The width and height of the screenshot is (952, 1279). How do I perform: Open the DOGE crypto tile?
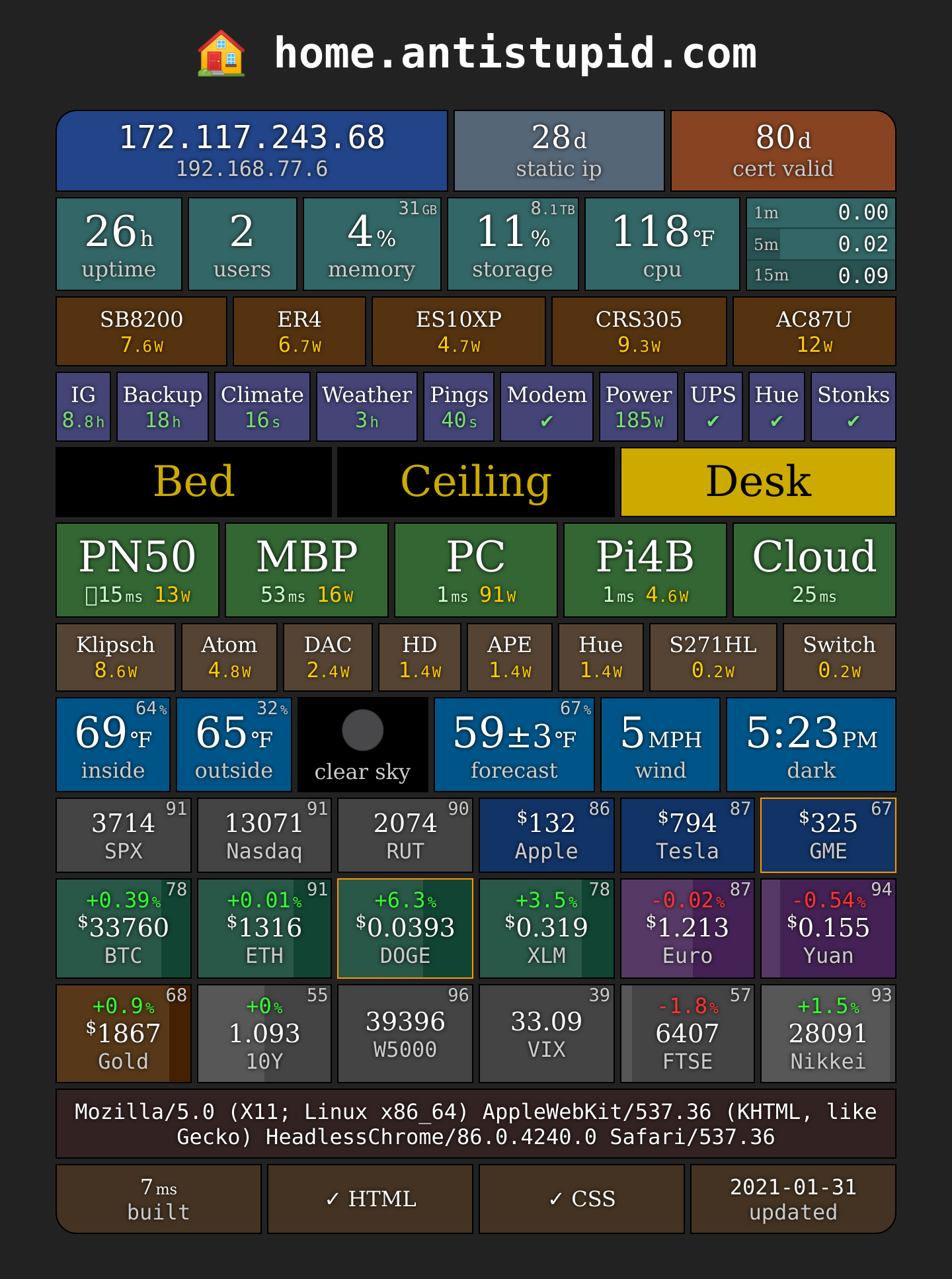tap(405, 928)
